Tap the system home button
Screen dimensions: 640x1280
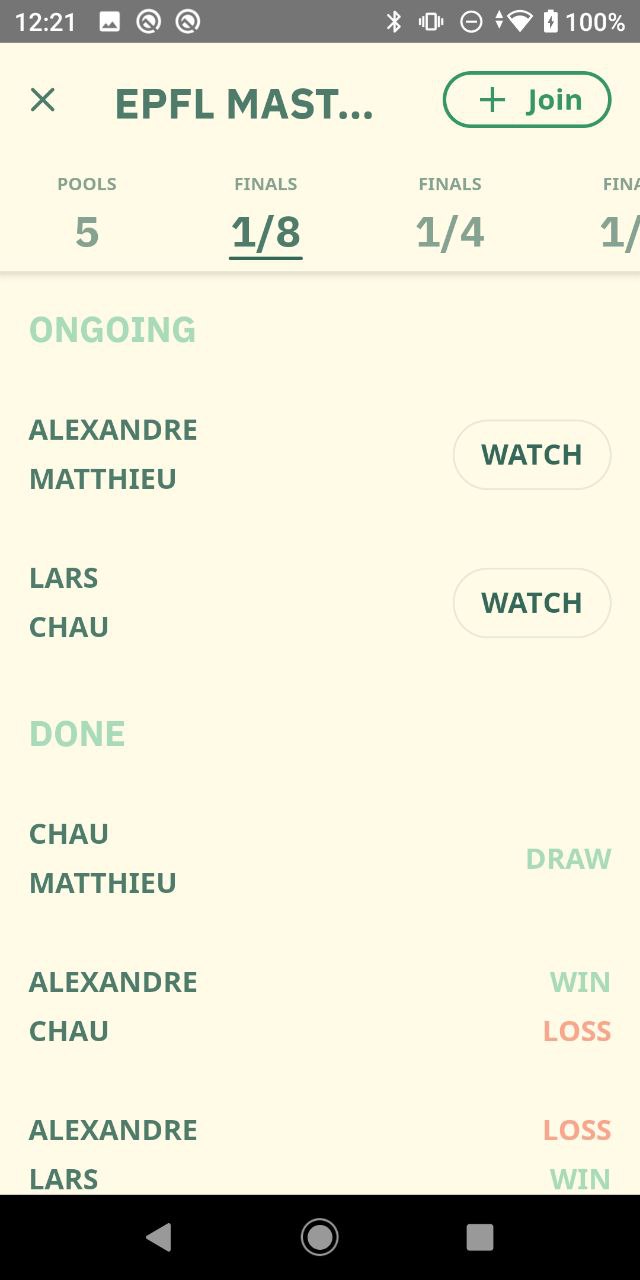[x=320, y=1237]
